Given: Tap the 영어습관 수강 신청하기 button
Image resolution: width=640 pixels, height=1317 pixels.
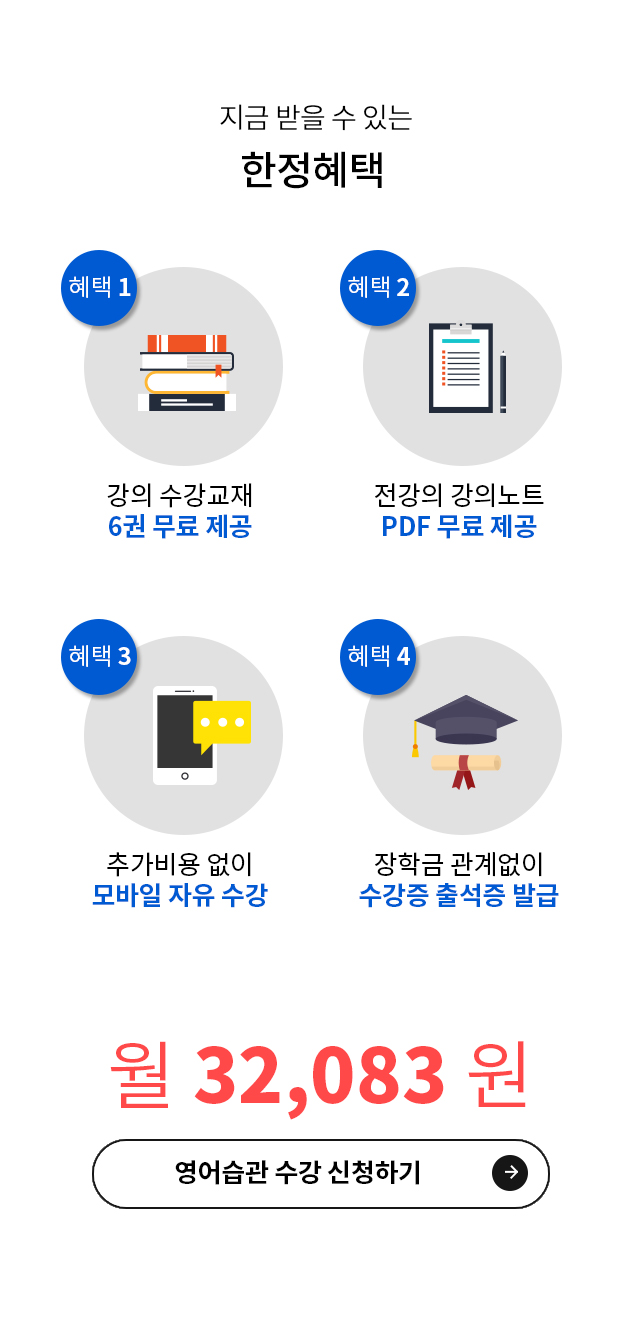Looking at the screenshot, I should [320, 1173].
